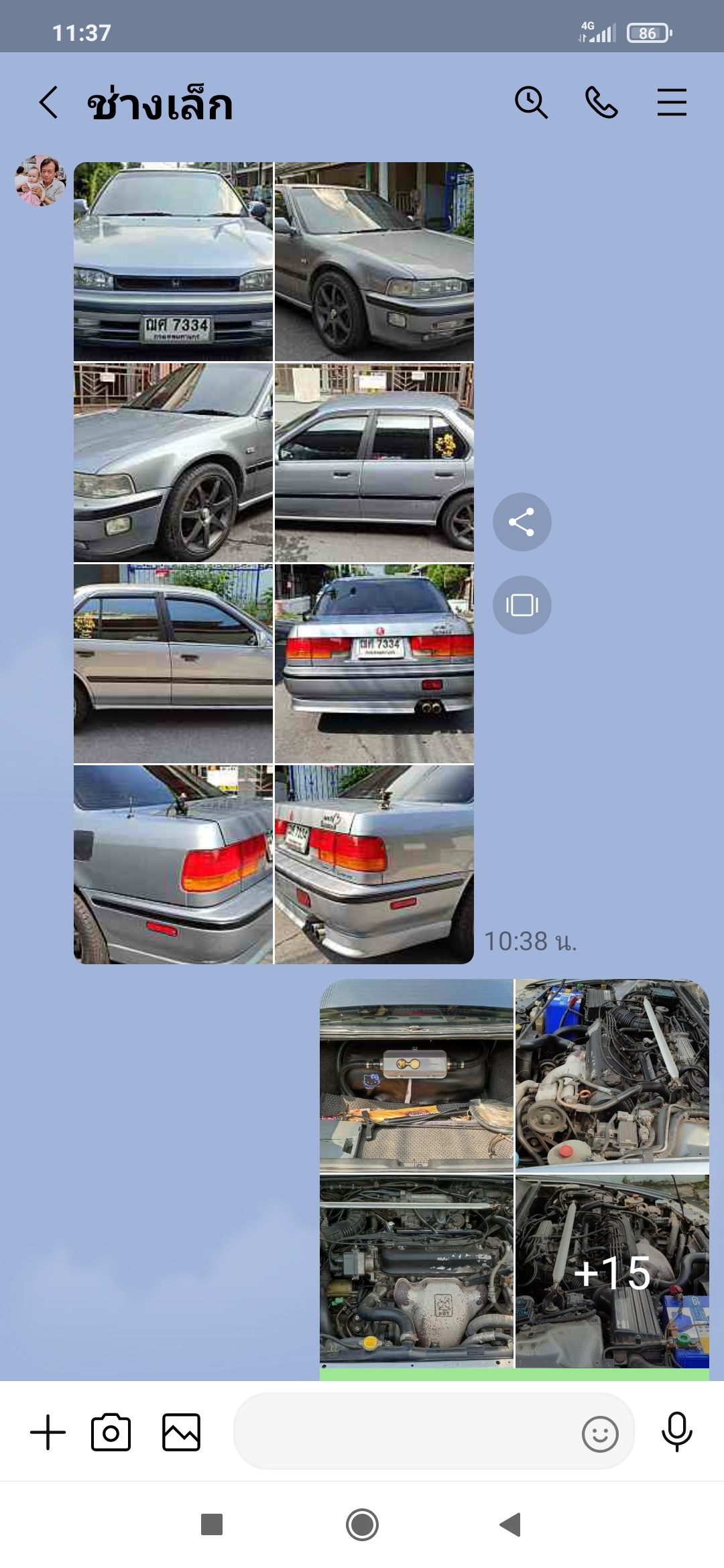Tap the system back triangle
724x1568 pixels.
point(511,1524)
